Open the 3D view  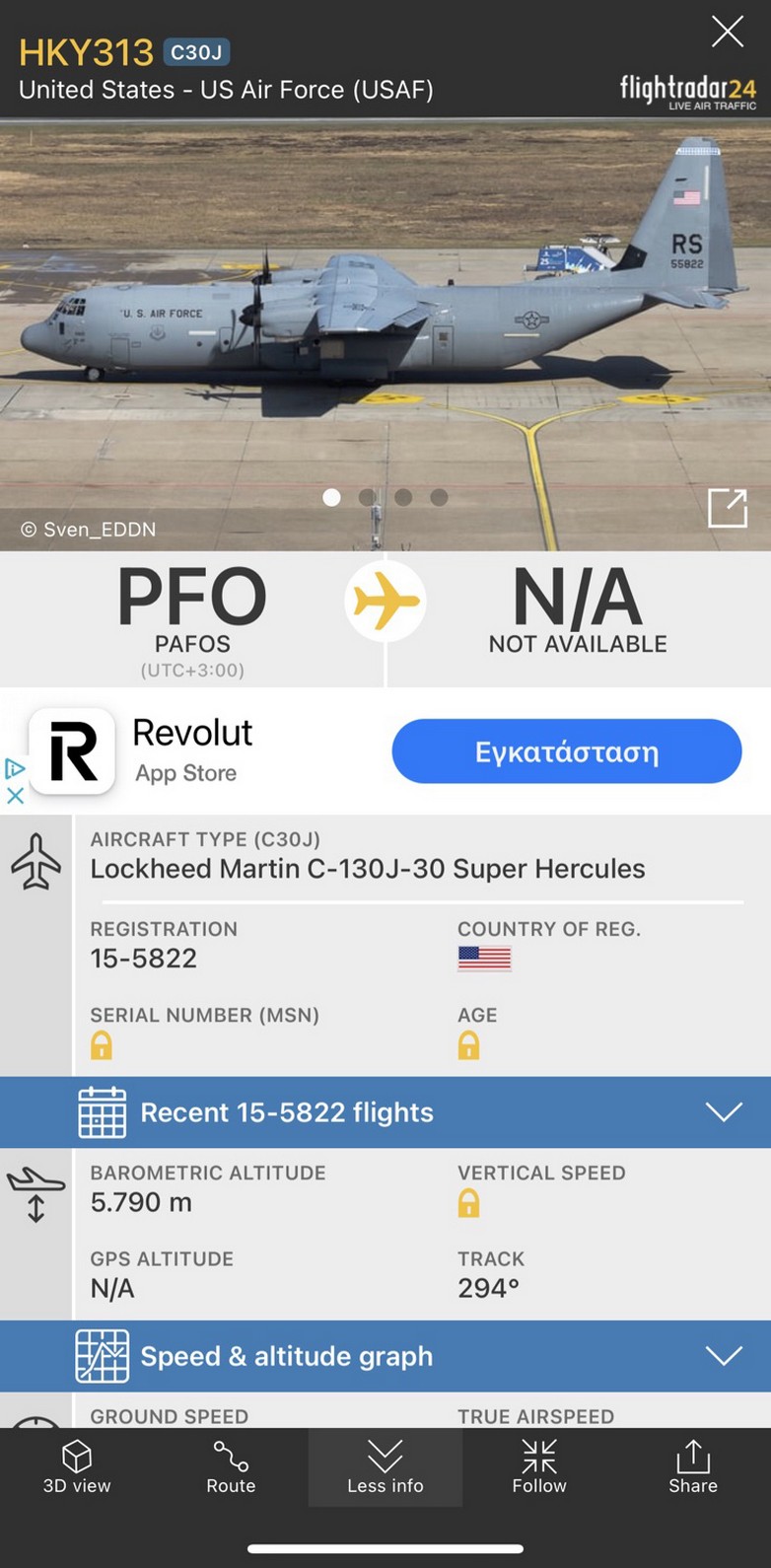pyautogui.click(x=77, y=1467)
